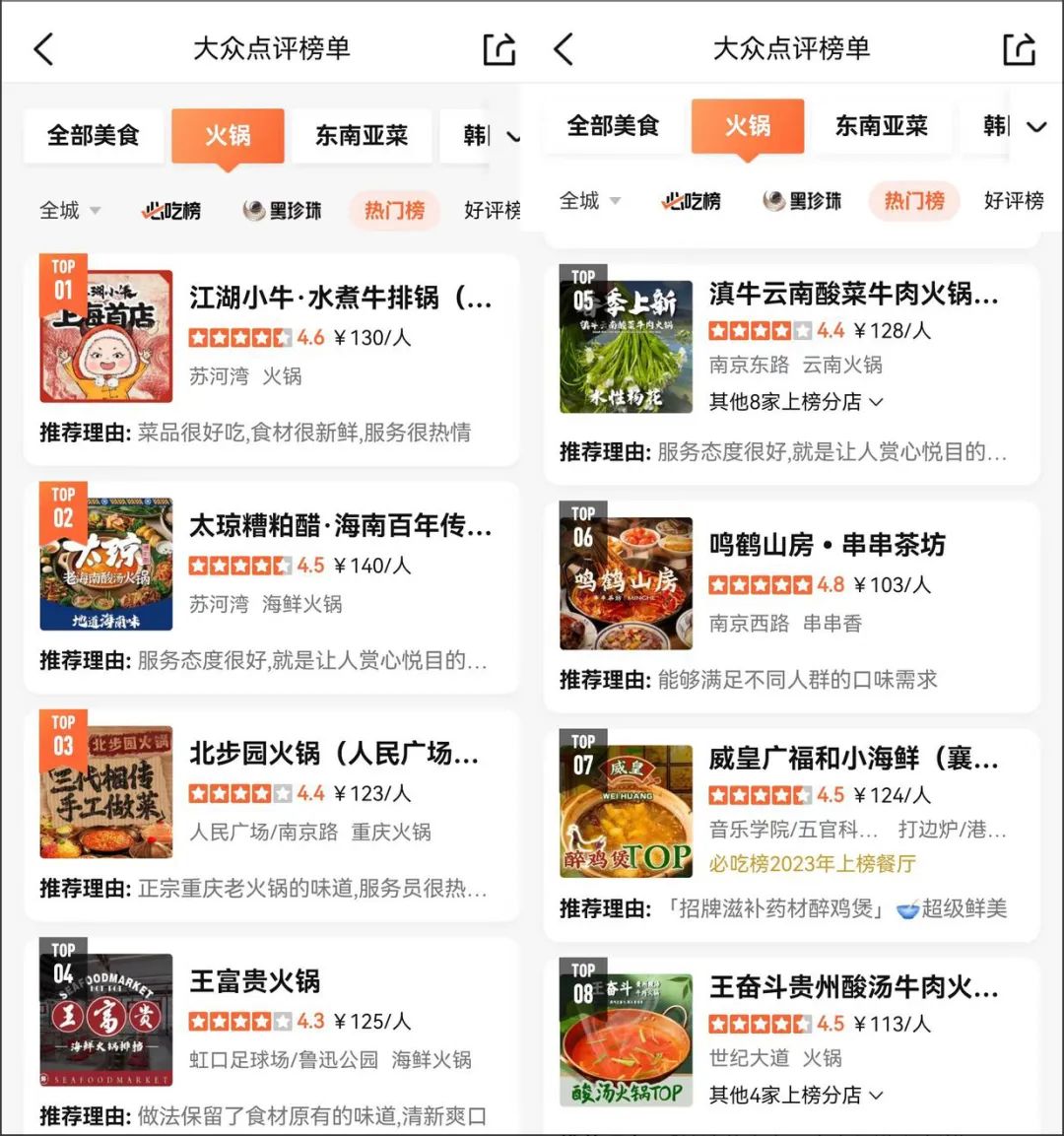Open the 全城 city dropdown
The height and width of the screenshot is (1136, 1064).
(x=69, y=210)
